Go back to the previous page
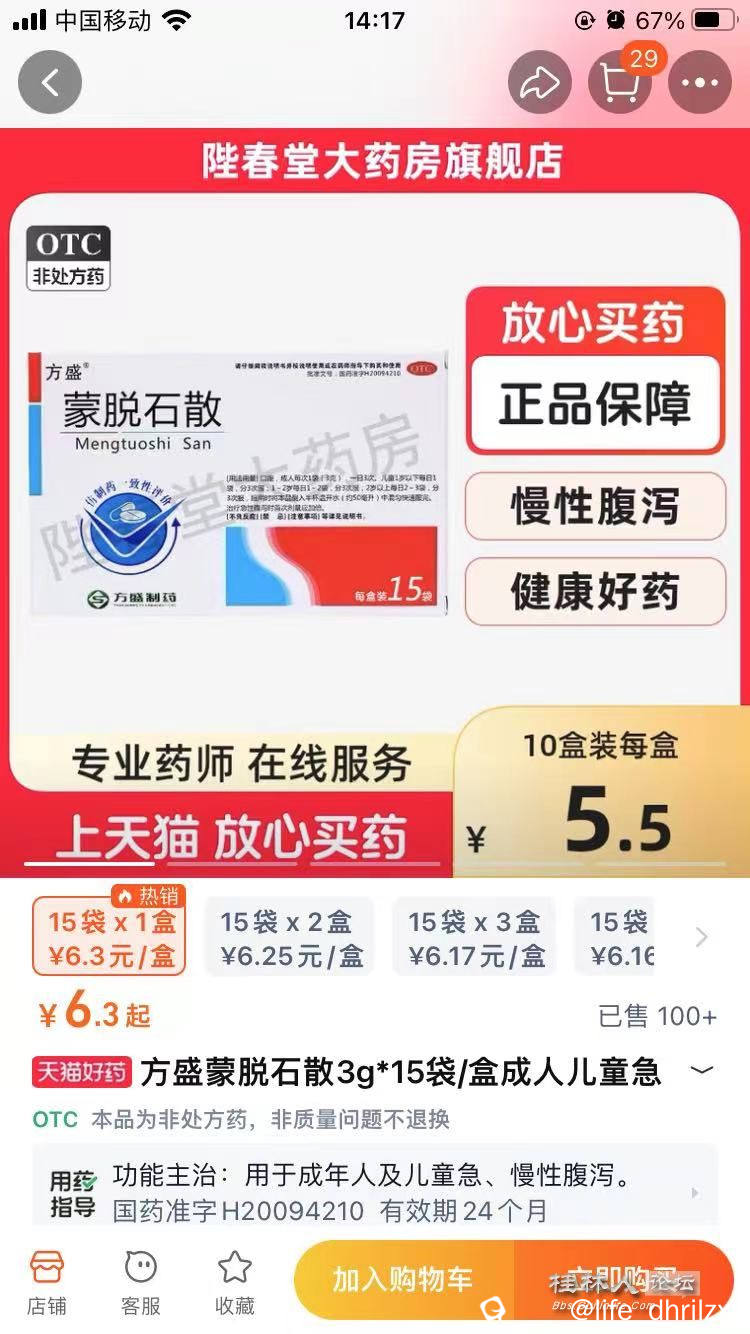750x1334 pixels. coord(49,82)
